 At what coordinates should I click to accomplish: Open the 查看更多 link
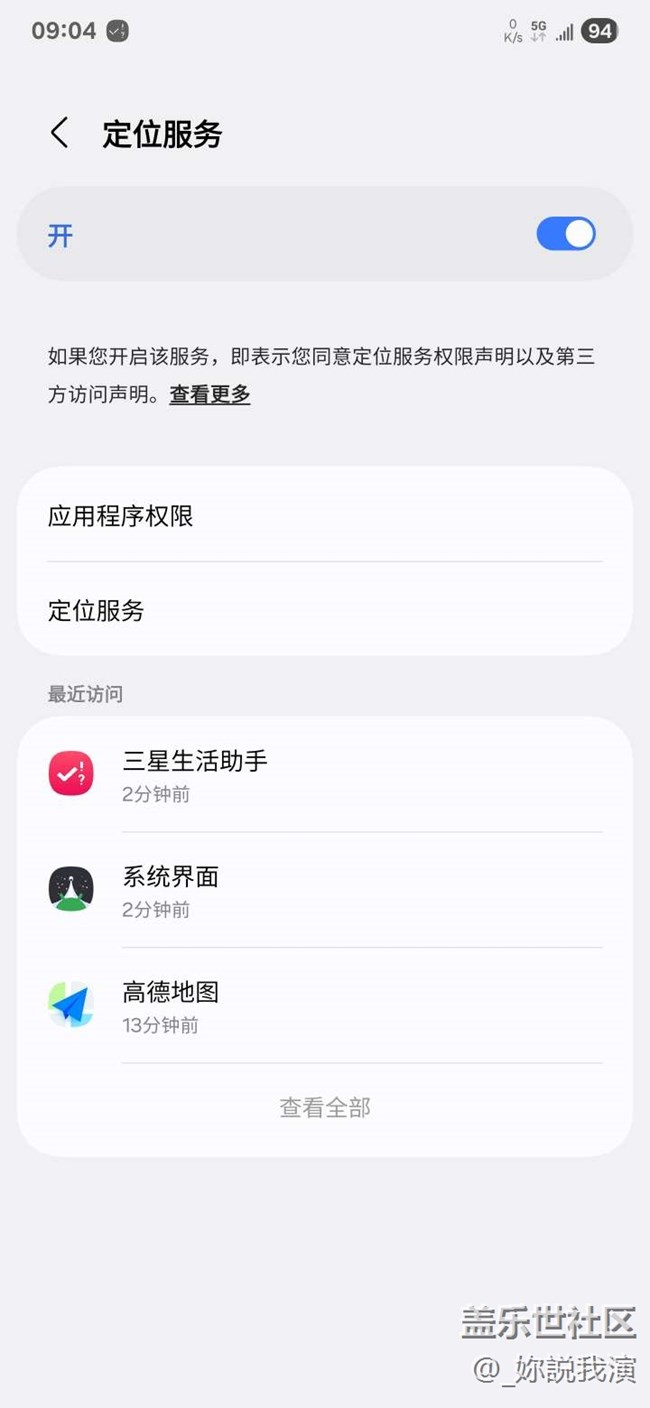point(210,395)
